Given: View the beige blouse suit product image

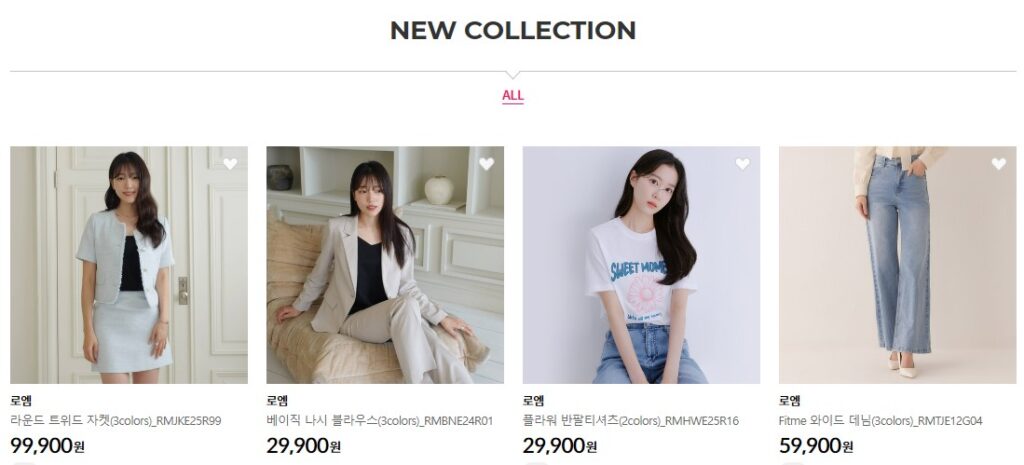Looking at the screenshot, I should point(385,265).
